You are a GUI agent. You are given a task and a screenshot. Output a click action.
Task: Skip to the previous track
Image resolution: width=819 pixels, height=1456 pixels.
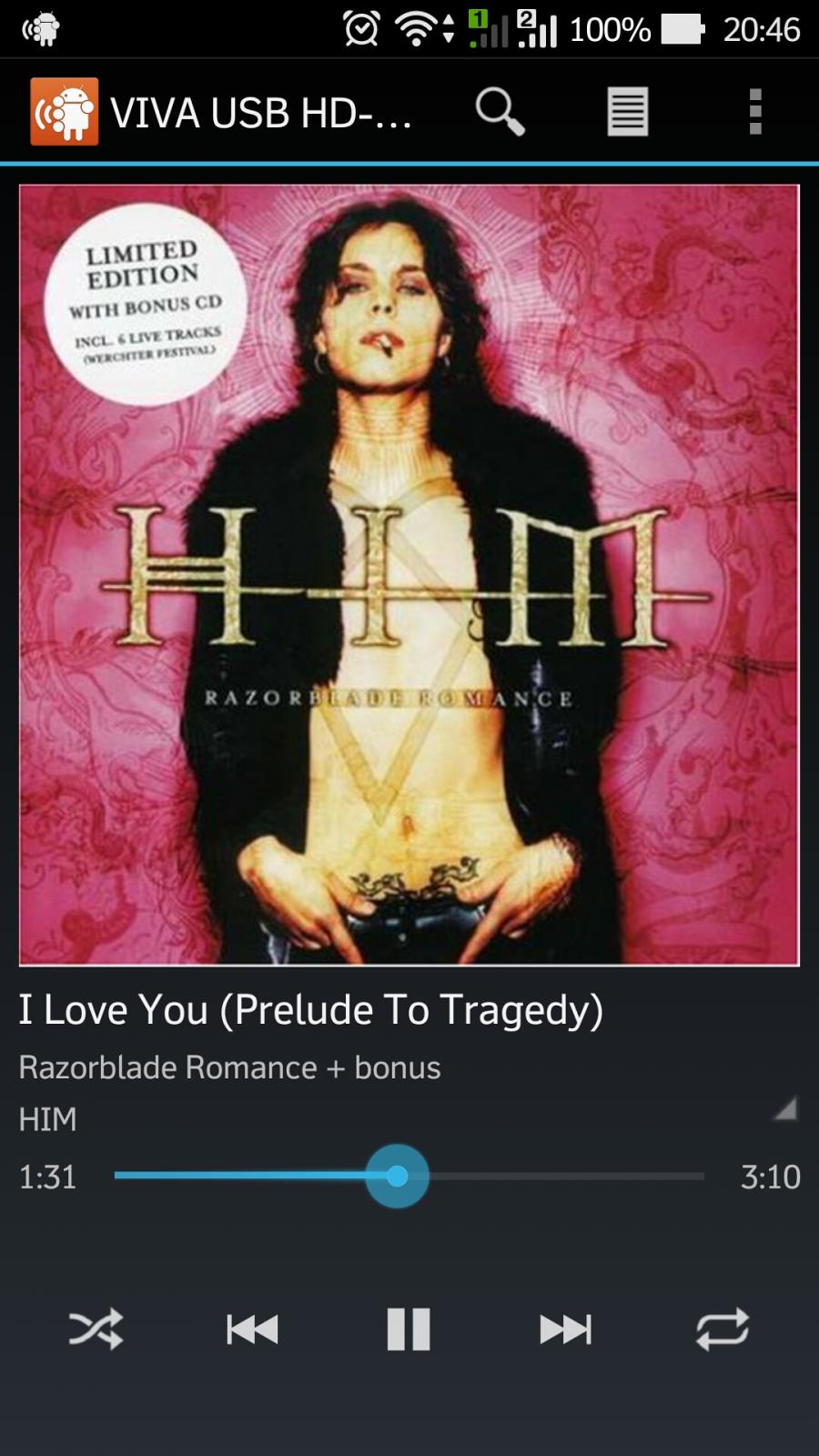[x=252, y=1330]
